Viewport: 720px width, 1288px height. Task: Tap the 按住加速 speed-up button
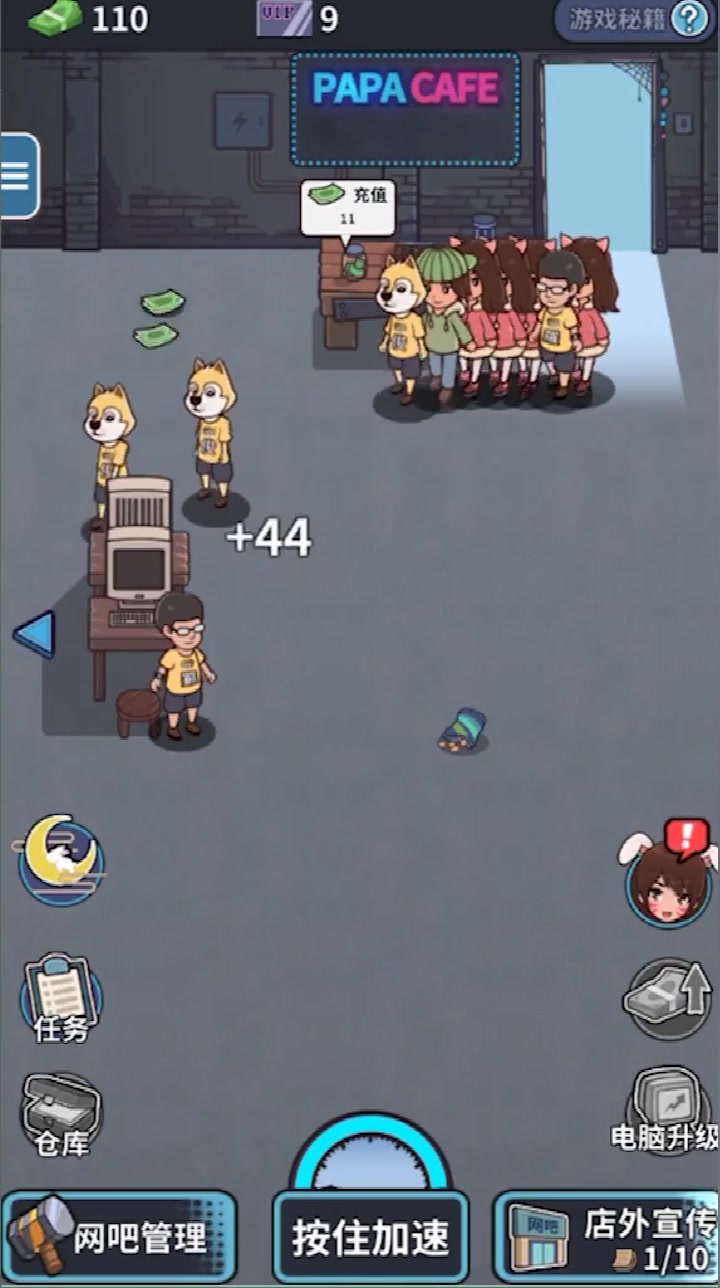pos(370,1237)
